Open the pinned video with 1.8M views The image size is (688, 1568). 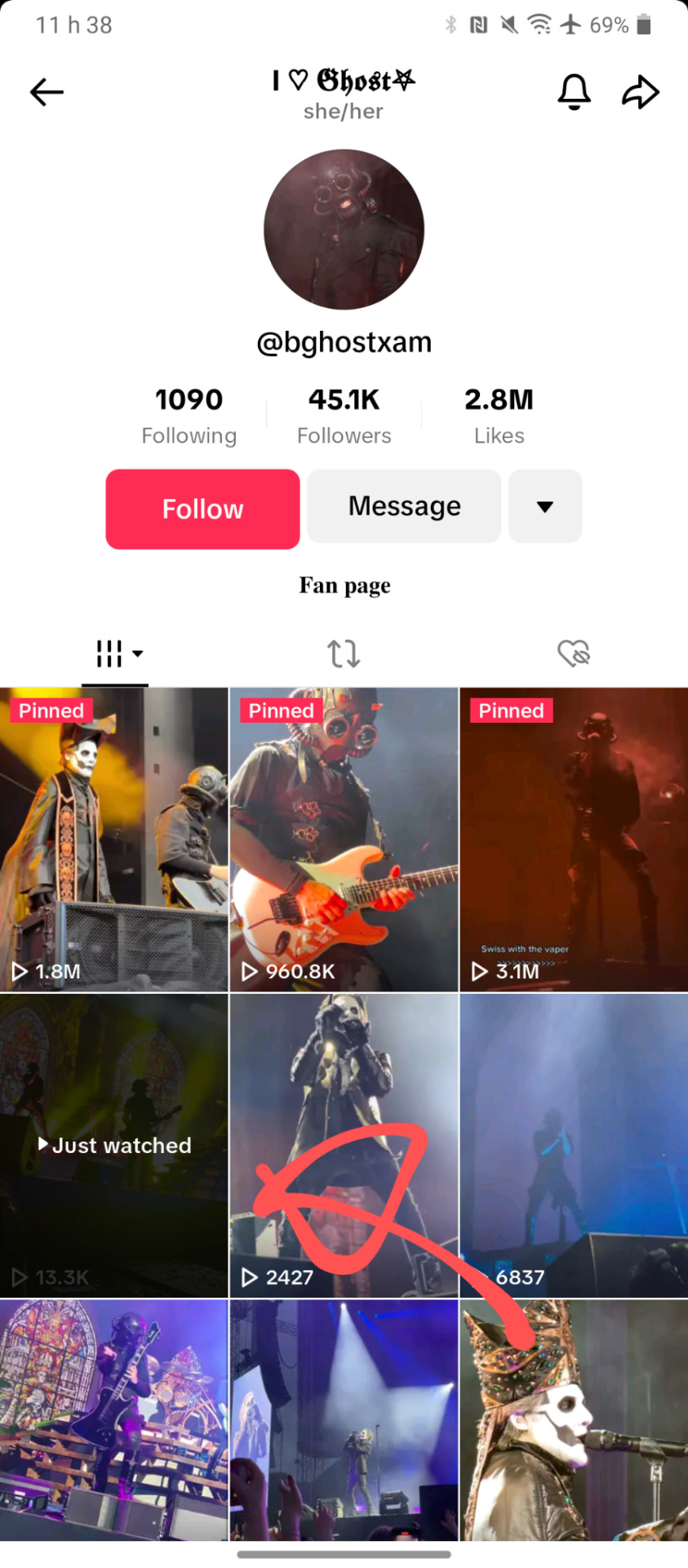(114, 840)
